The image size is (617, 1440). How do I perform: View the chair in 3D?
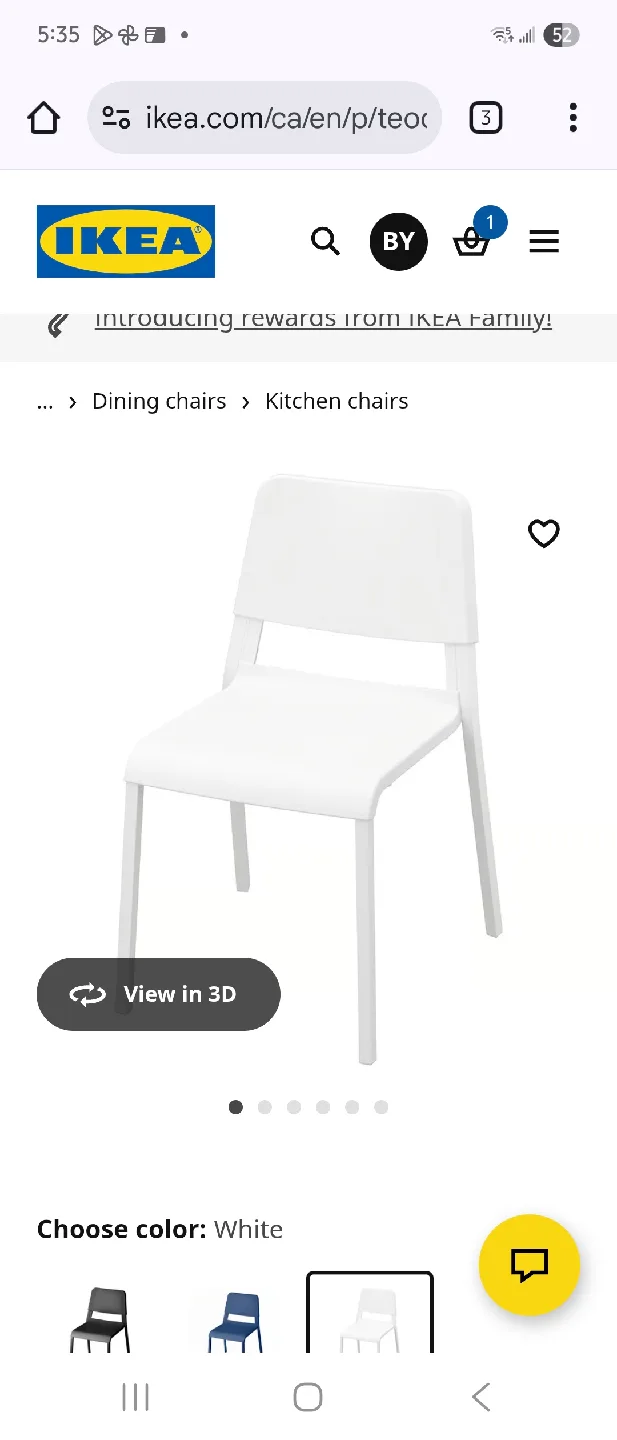pyautogui.click(x=159, y=994)
